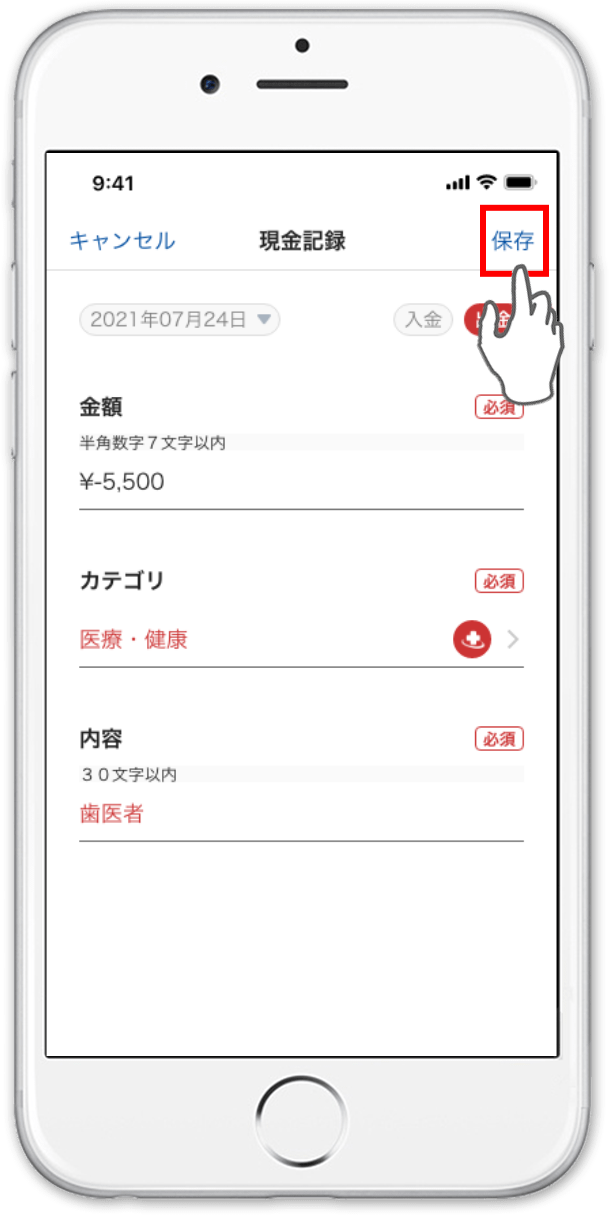Edit the 内容 field showing 歯医者
This screenshot has width=609, height=1215.
pos(300,814)
